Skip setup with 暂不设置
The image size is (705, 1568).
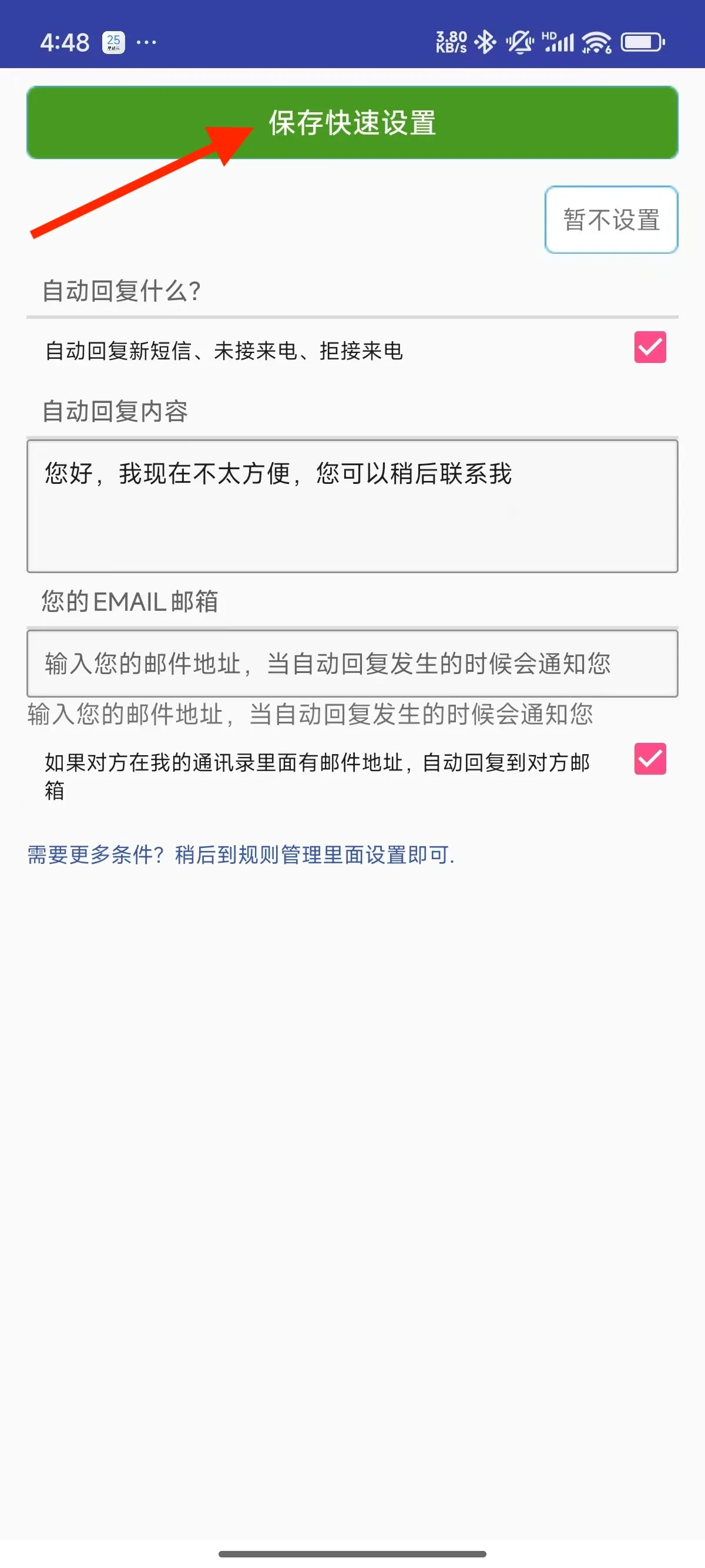click(x=611, y=220)
